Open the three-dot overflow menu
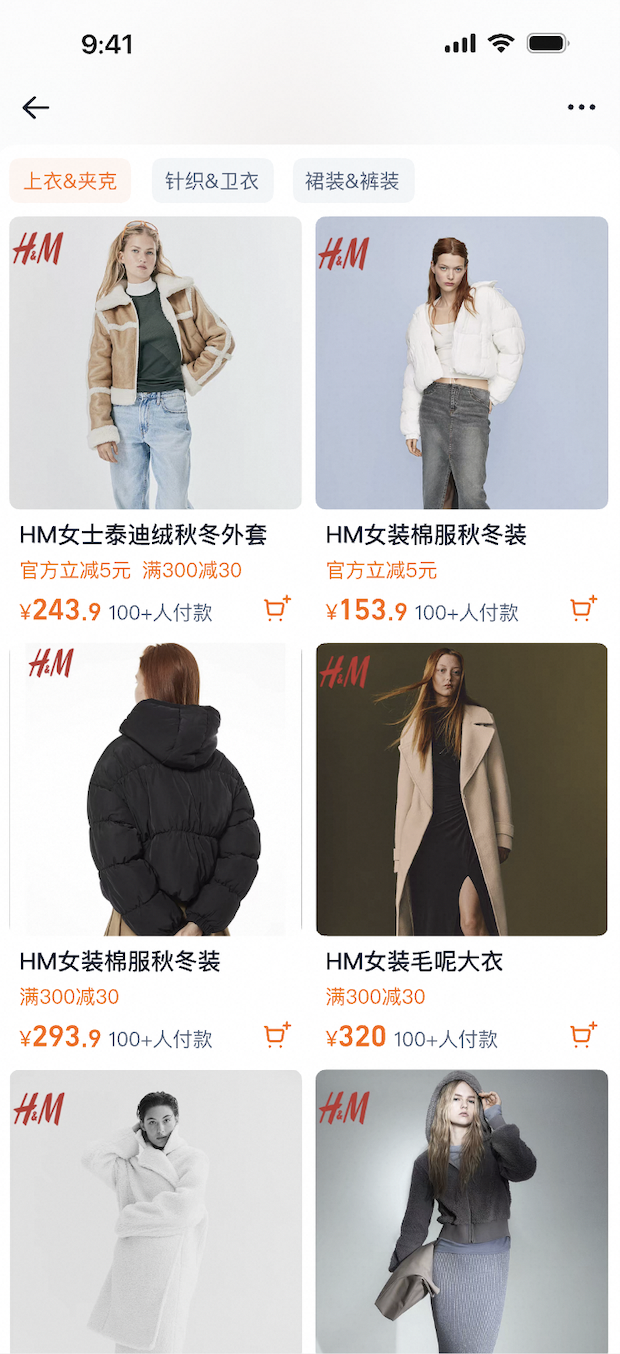The height and width of the screenshot is (1354, 620). point(581,107)
